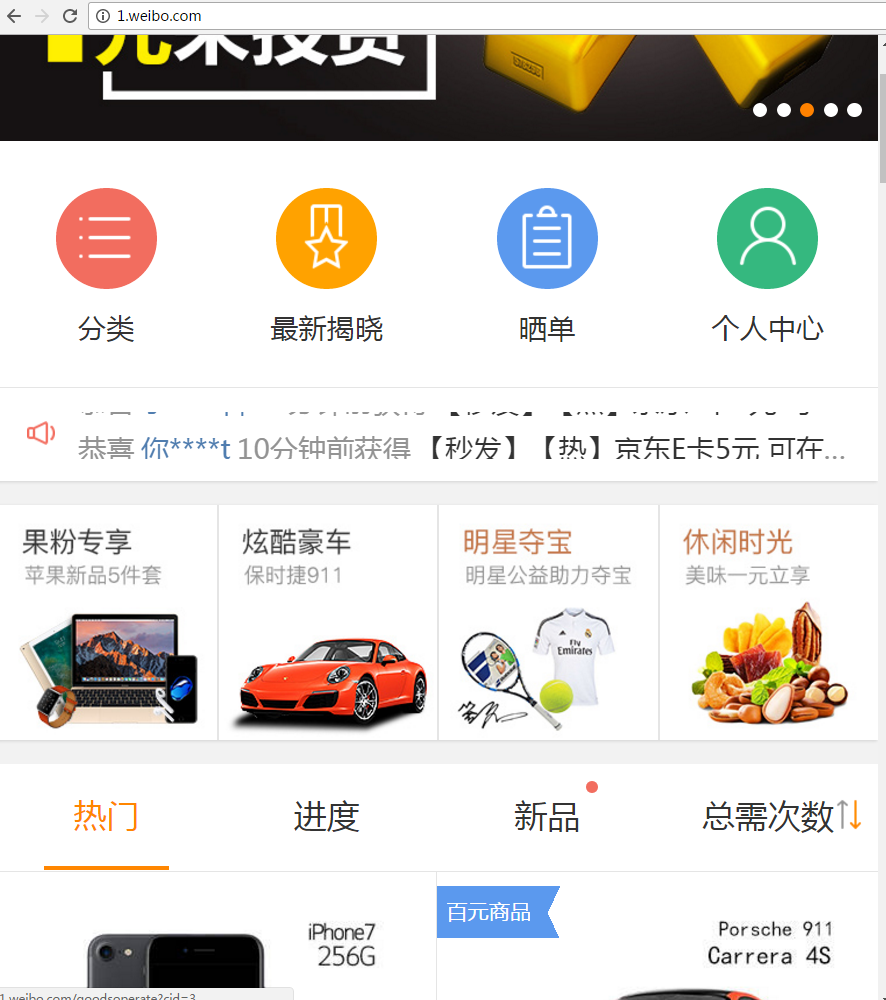The image size is (886, 1000).
Task: Open the 分类 category icon
Action: tap(106, 238)
